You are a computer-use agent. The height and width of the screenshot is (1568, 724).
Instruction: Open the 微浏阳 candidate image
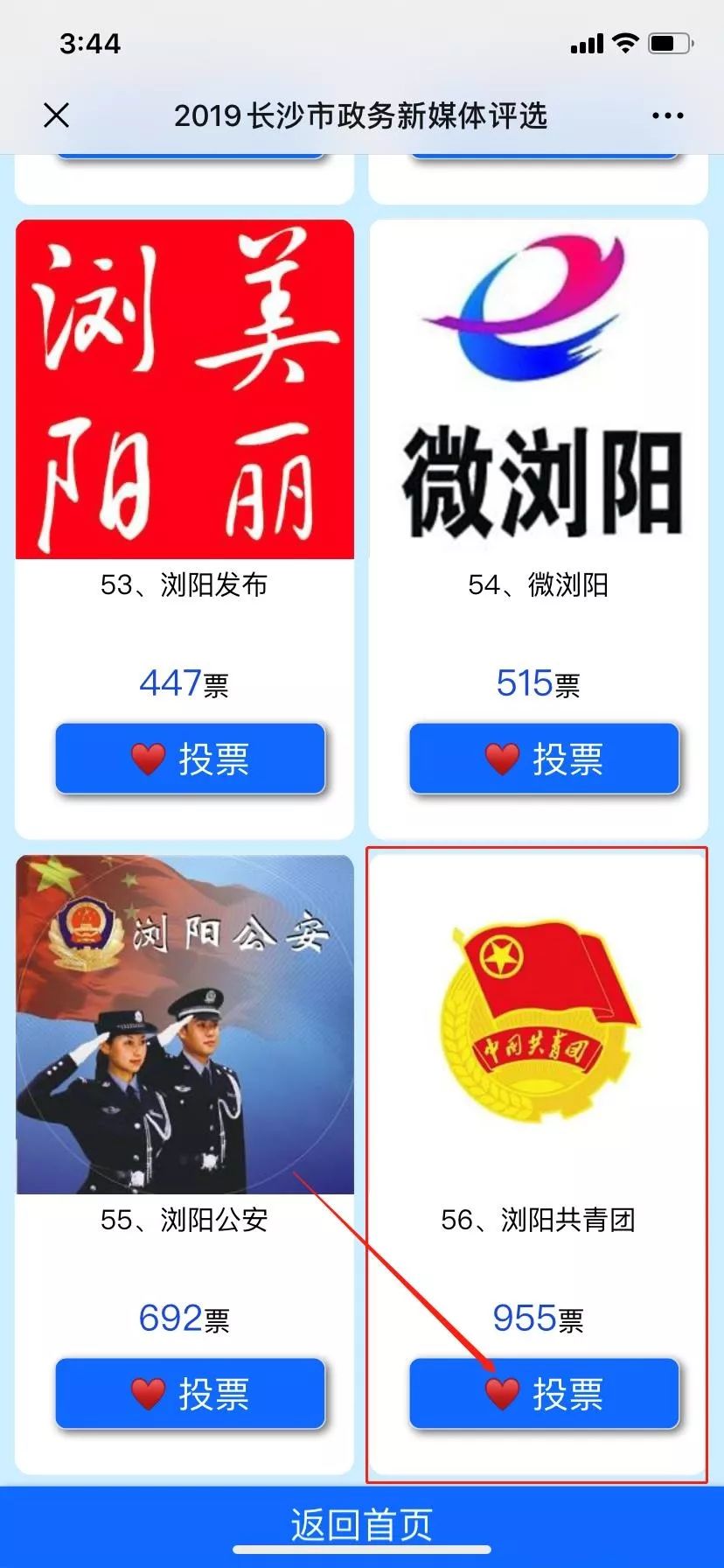pyautogui.click(x=539, y=389)
